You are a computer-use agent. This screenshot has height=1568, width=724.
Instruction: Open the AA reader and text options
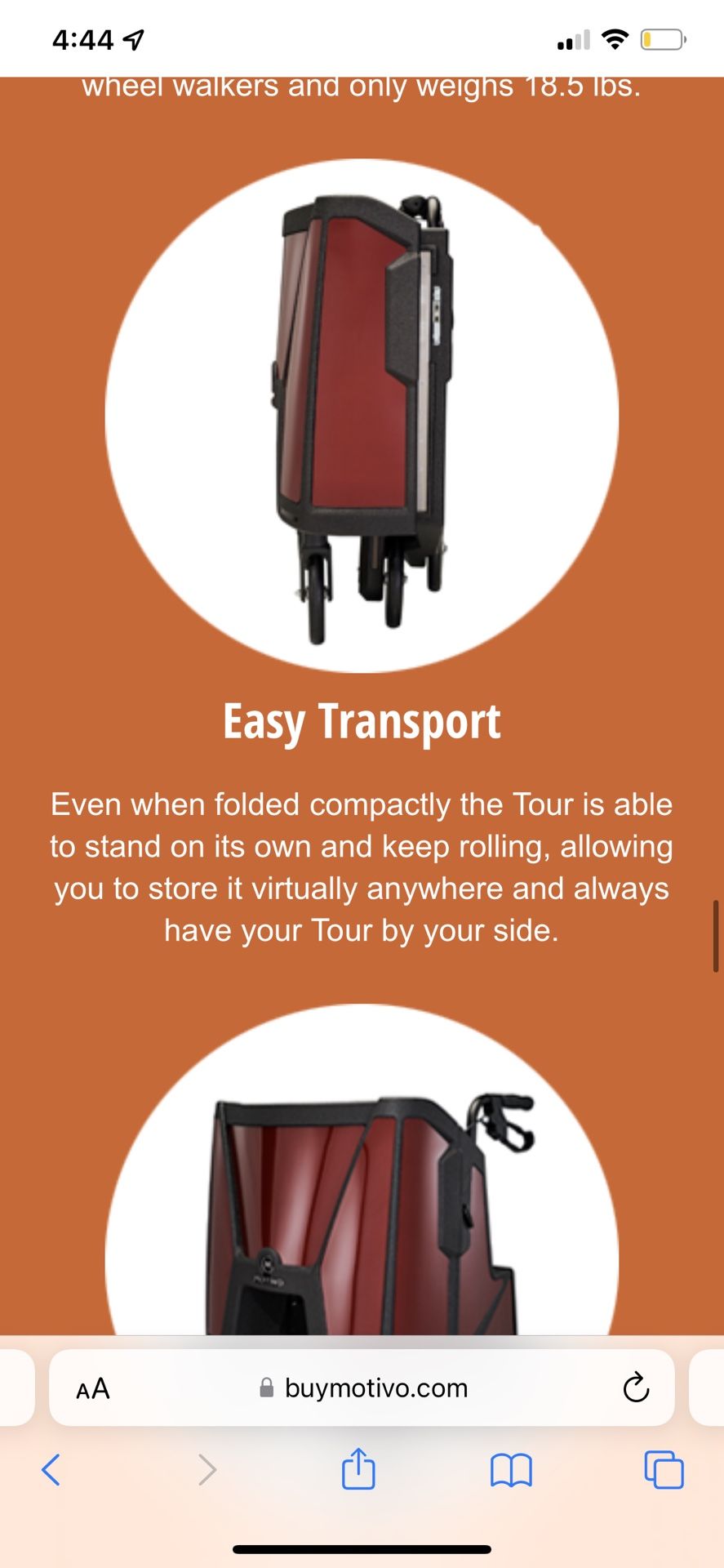pyautogui.click(x=93, y=1388)
